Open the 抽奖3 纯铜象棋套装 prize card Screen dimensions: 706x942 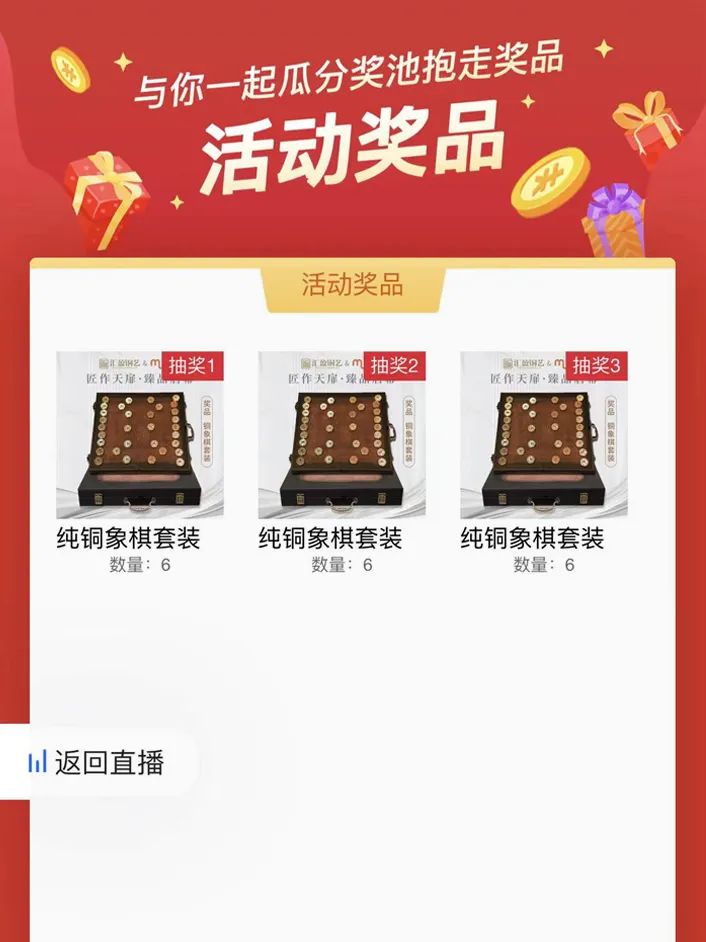click(x=543, y=435)
